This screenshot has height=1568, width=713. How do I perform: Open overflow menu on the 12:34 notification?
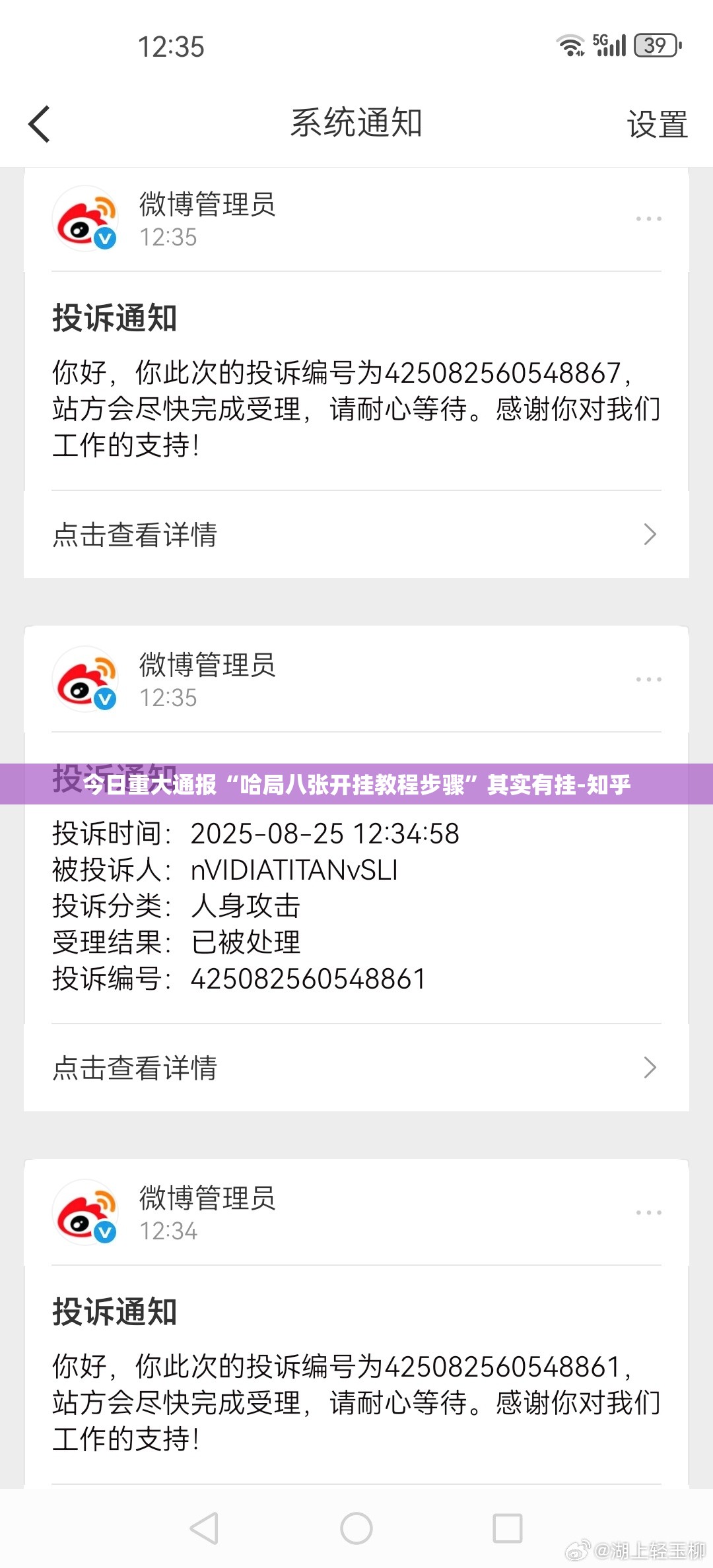(648, 1212)
